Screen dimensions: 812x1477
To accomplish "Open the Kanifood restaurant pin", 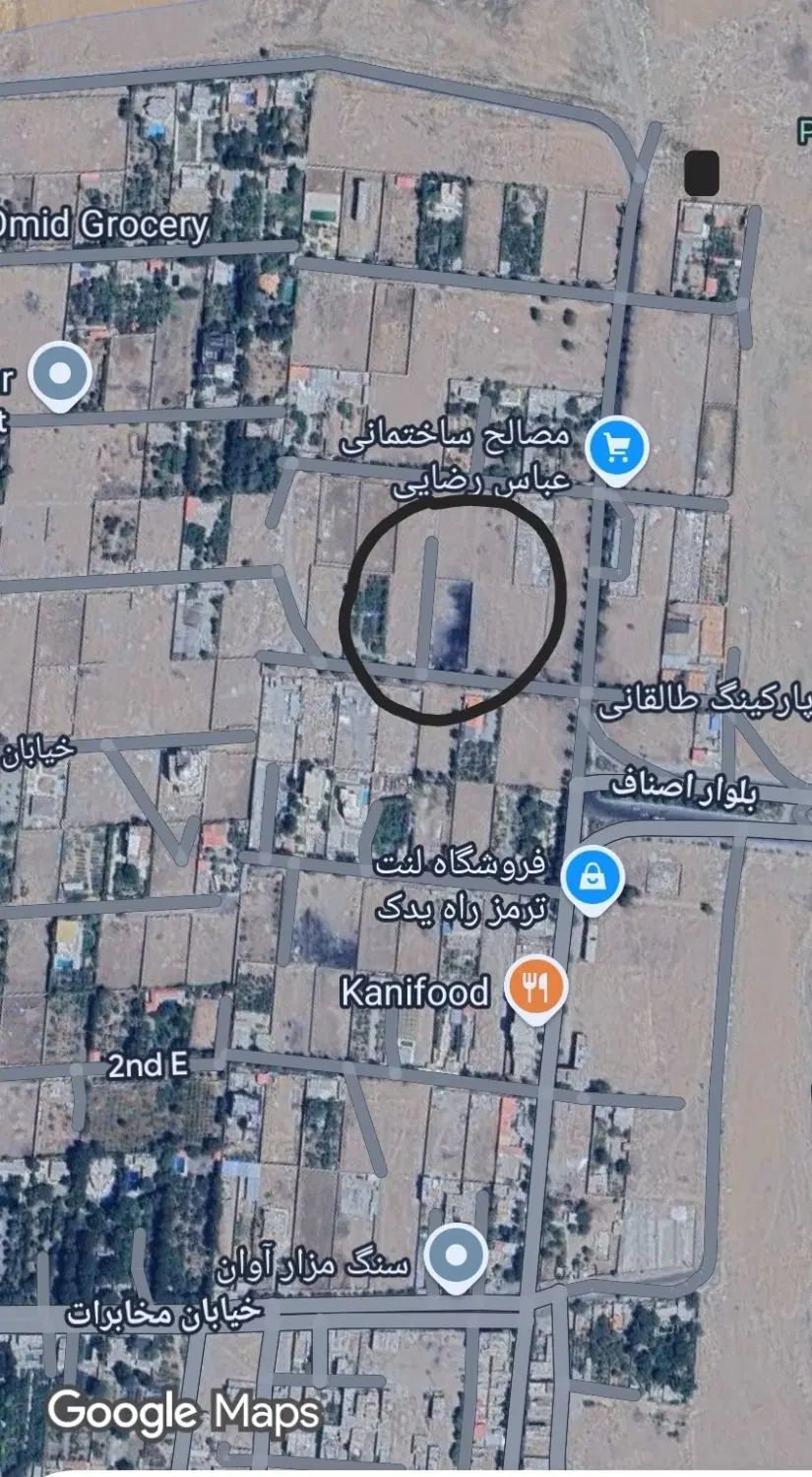I will pos(536,988).
